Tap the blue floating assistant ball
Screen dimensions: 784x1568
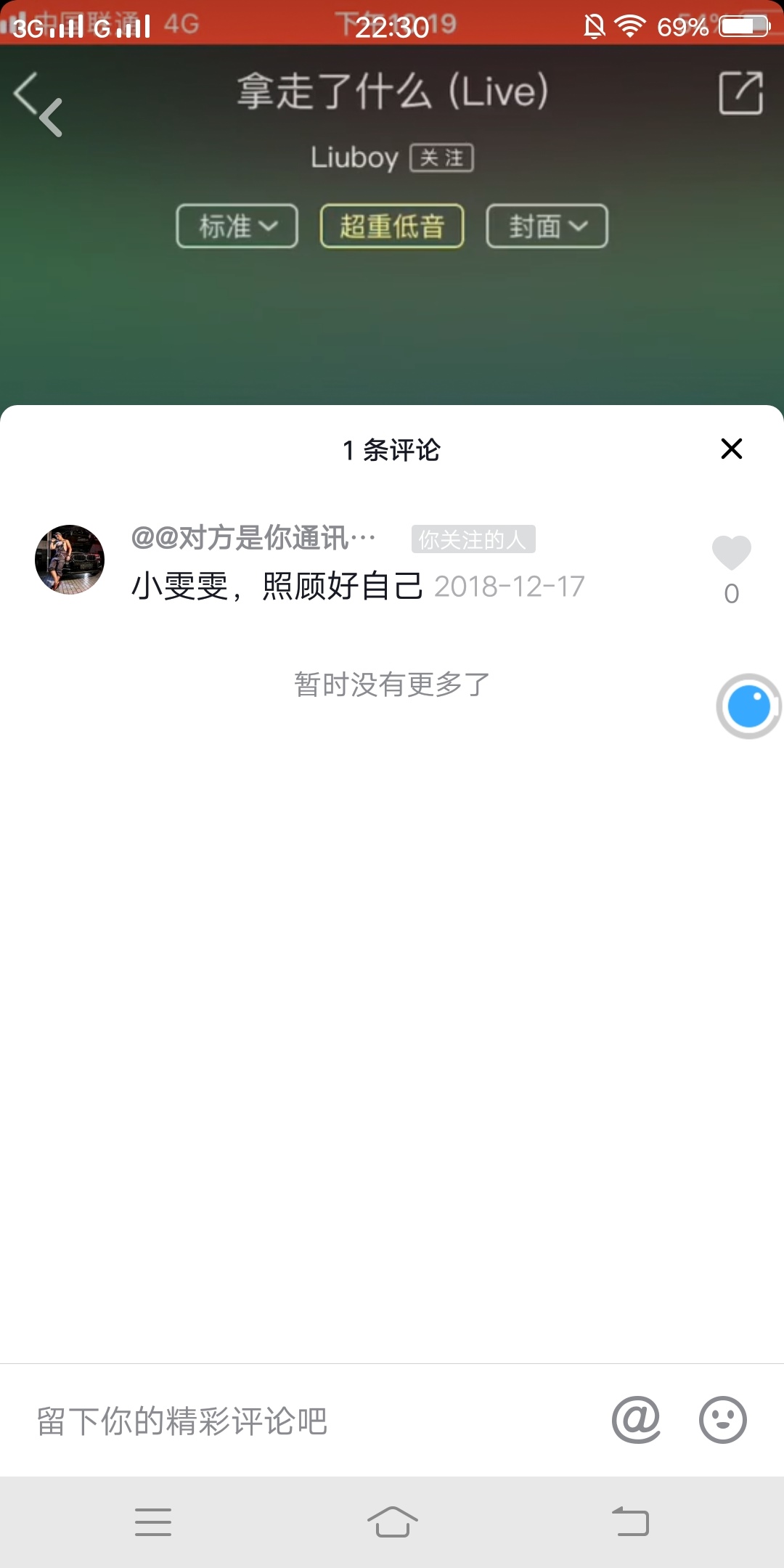(748, 706)
